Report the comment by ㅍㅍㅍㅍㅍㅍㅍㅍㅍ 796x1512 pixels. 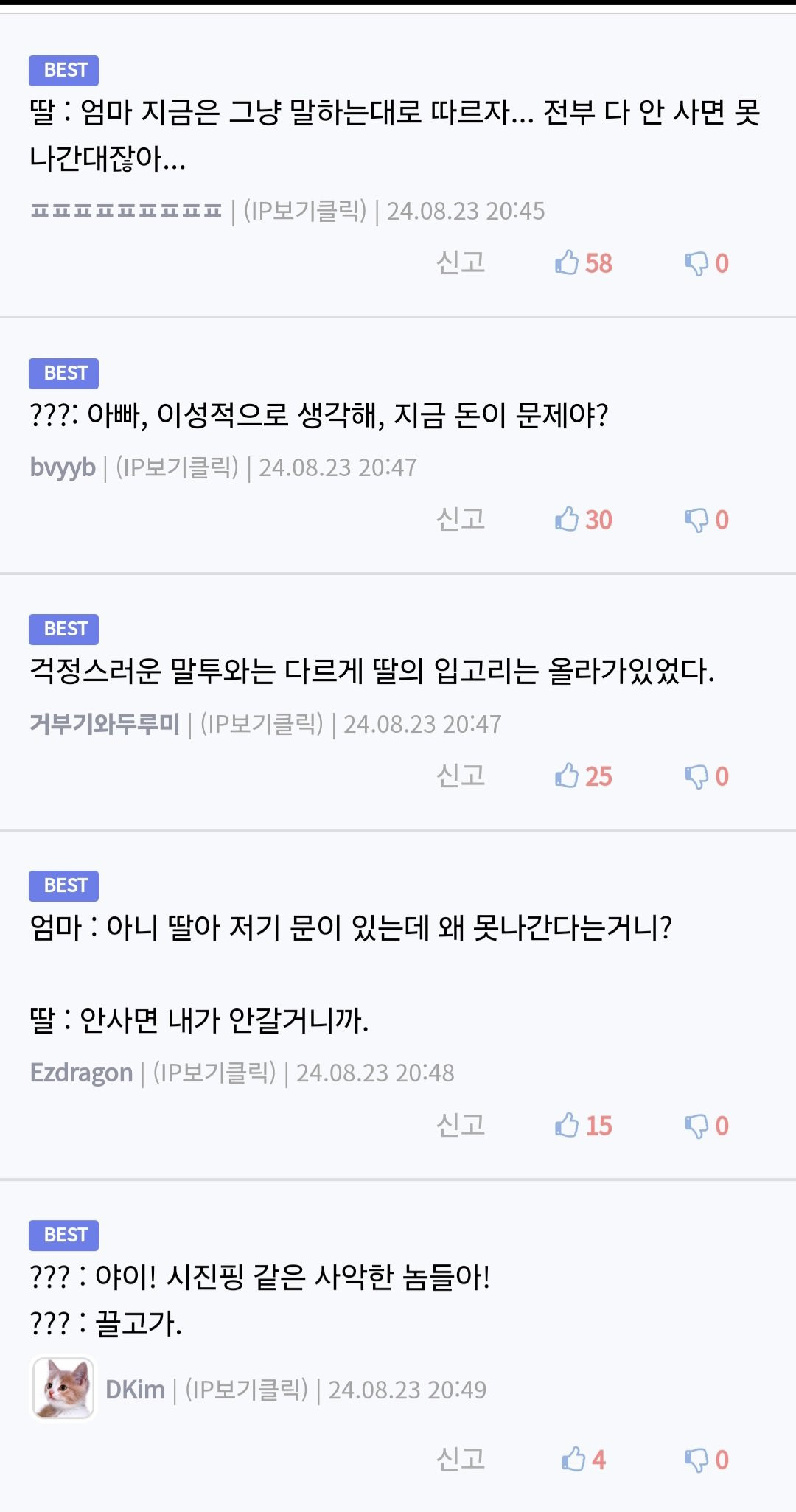tap(461, 262)
